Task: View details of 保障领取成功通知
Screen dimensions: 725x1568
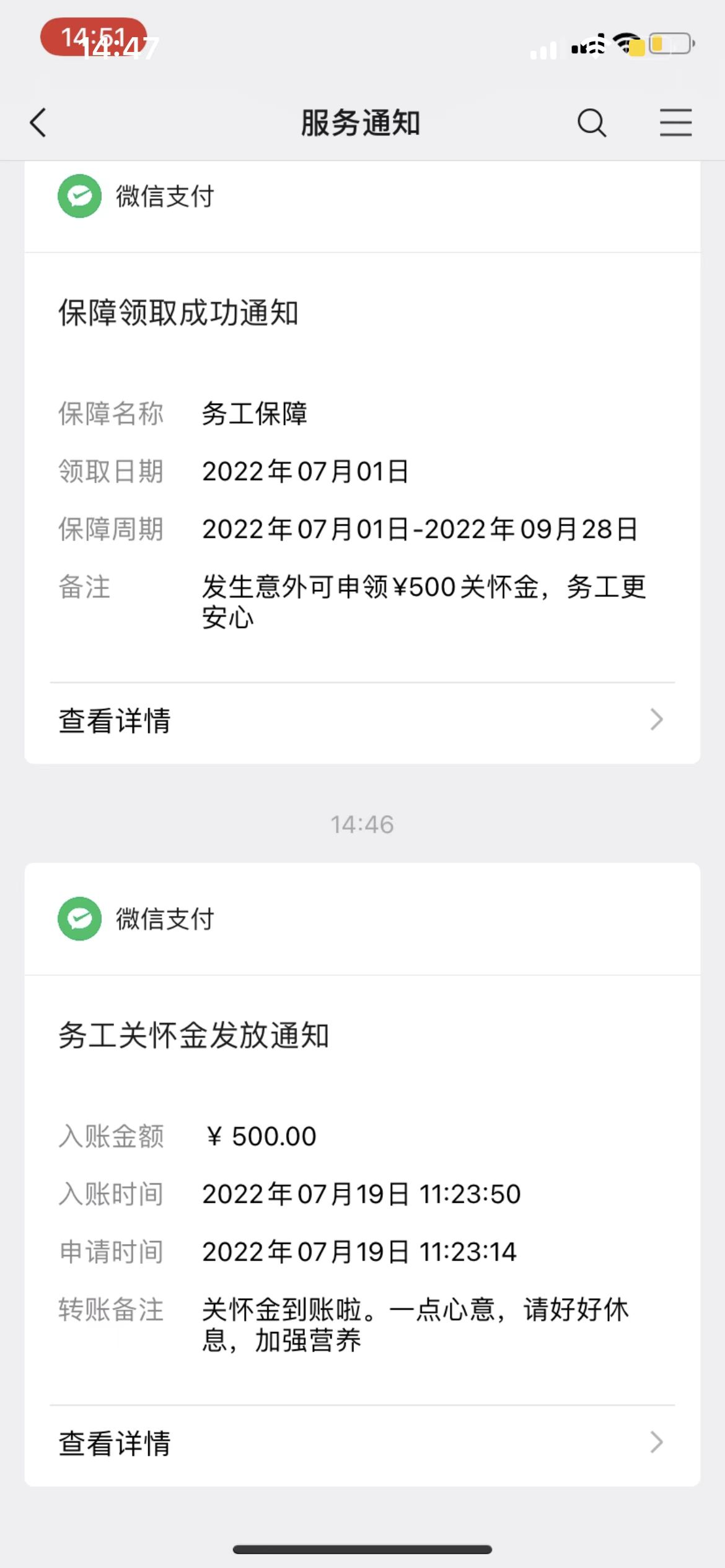Action: (x=362, y=721)
